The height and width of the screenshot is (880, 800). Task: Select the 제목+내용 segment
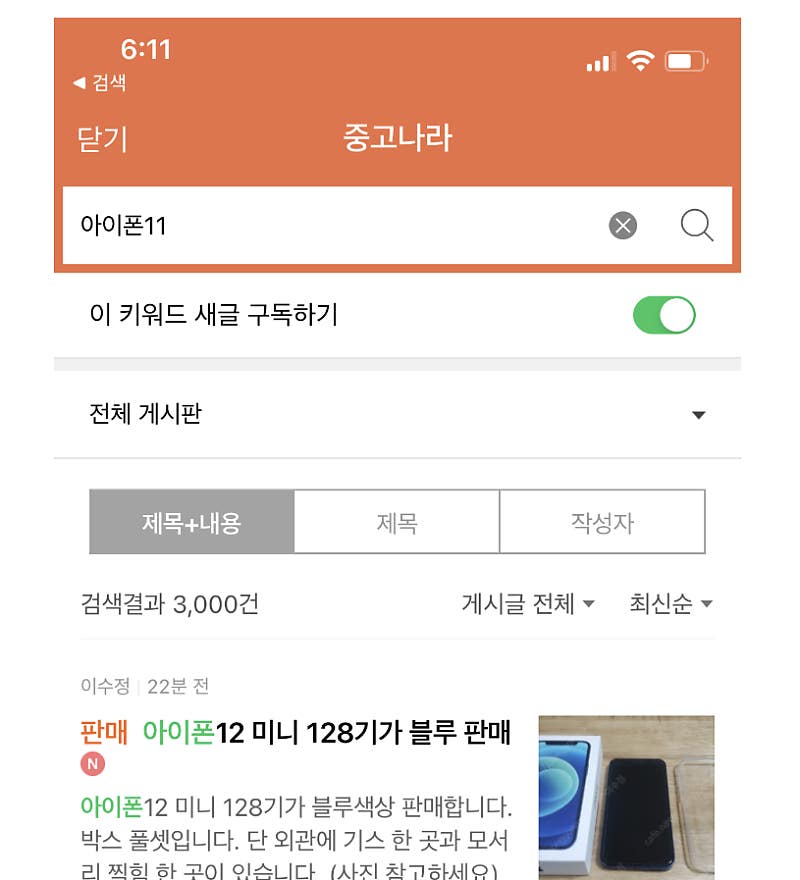tap(192, 522)
